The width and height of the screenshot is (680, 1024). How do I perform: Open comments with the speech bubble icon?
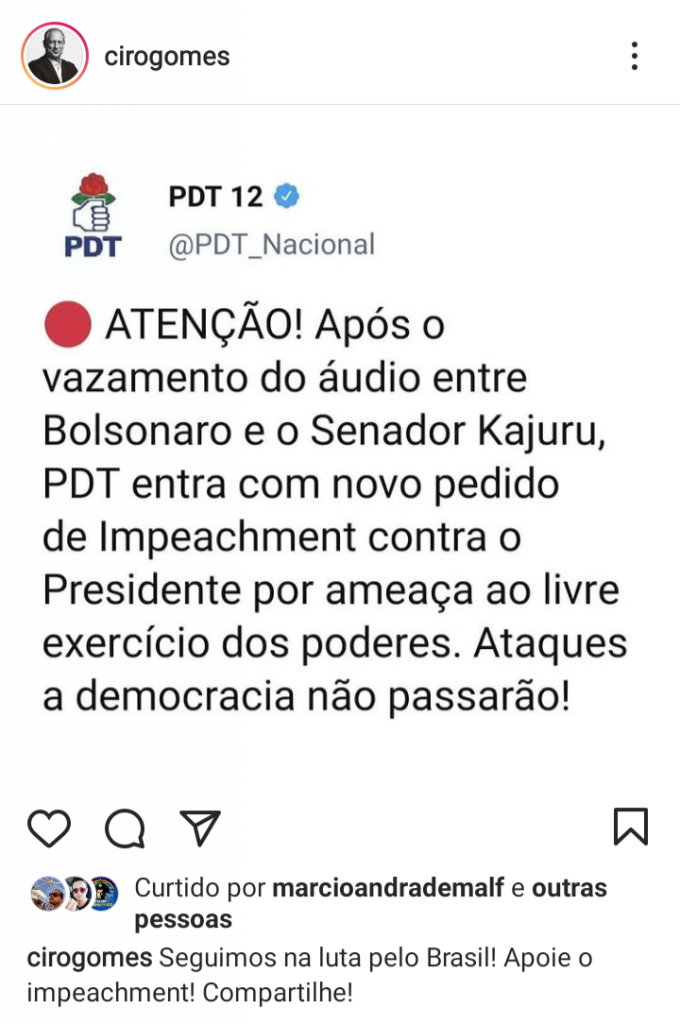(125, 828)
